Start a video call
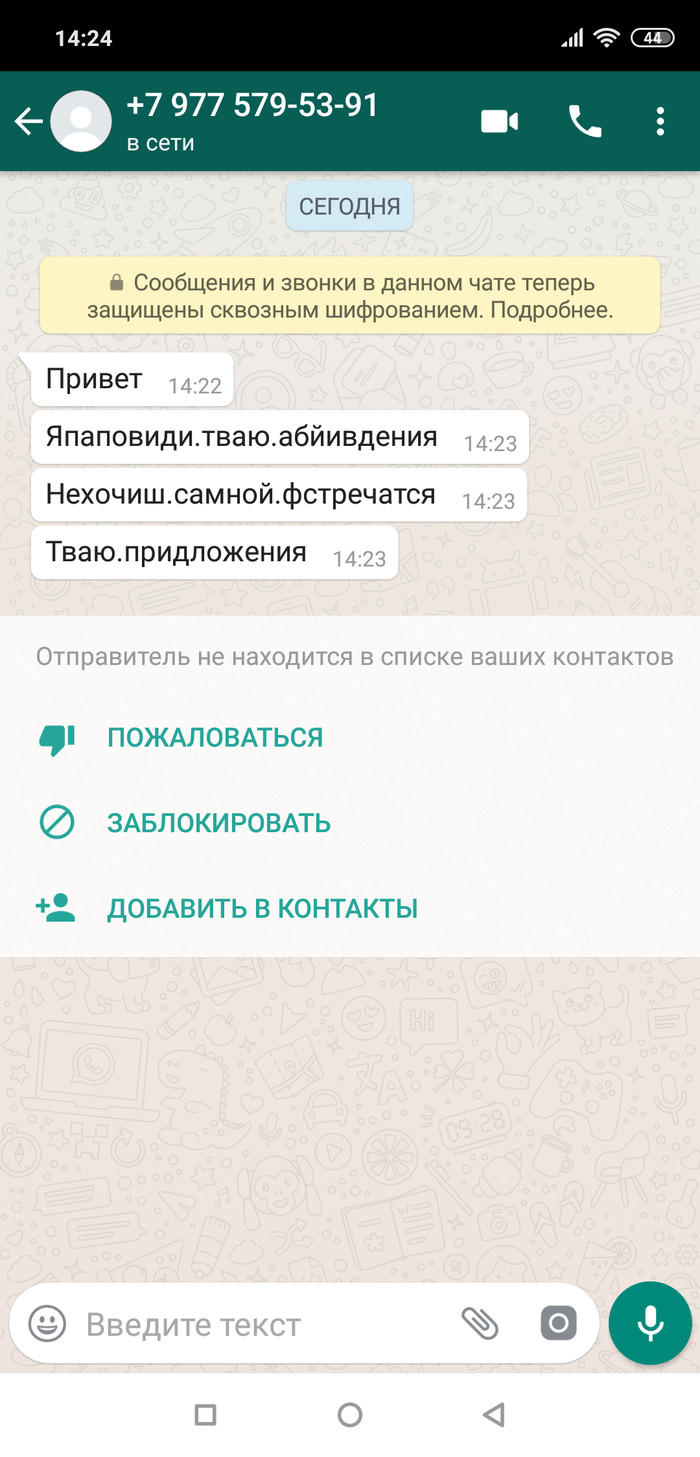 click(500, 122)
